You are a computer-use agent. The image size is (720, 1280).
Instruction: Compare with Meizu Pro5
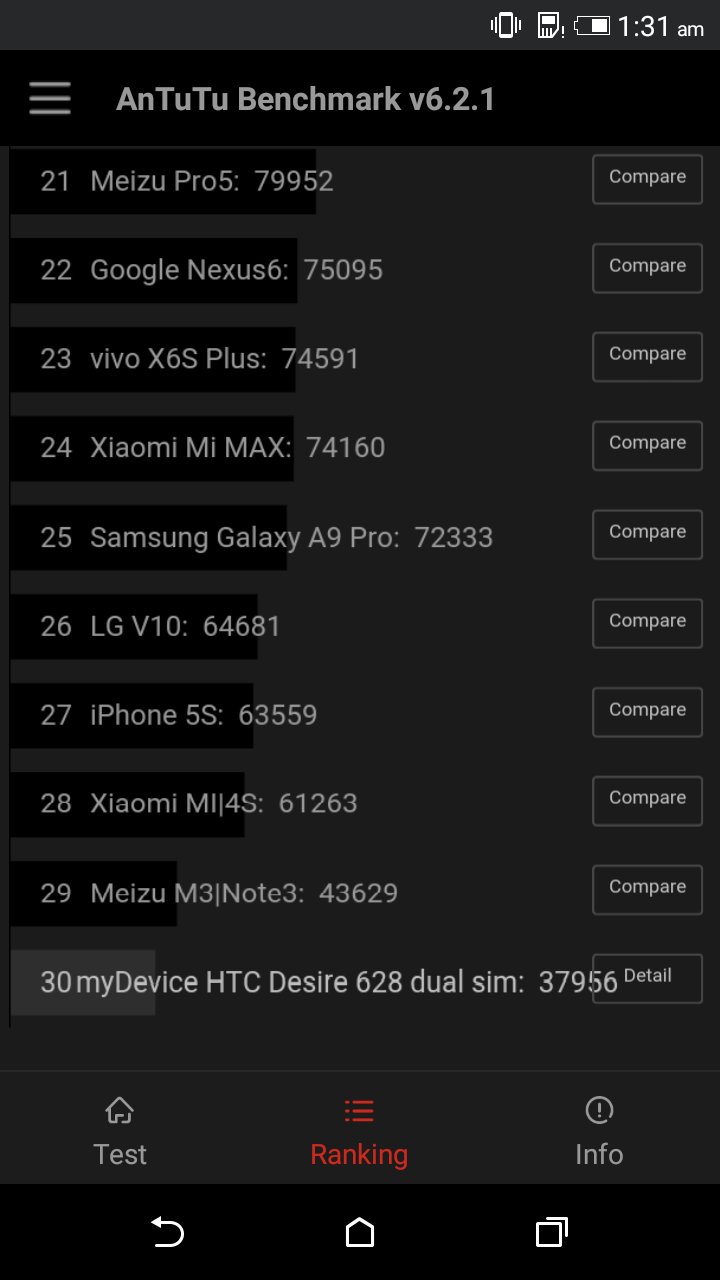click(x=647, y=179)
